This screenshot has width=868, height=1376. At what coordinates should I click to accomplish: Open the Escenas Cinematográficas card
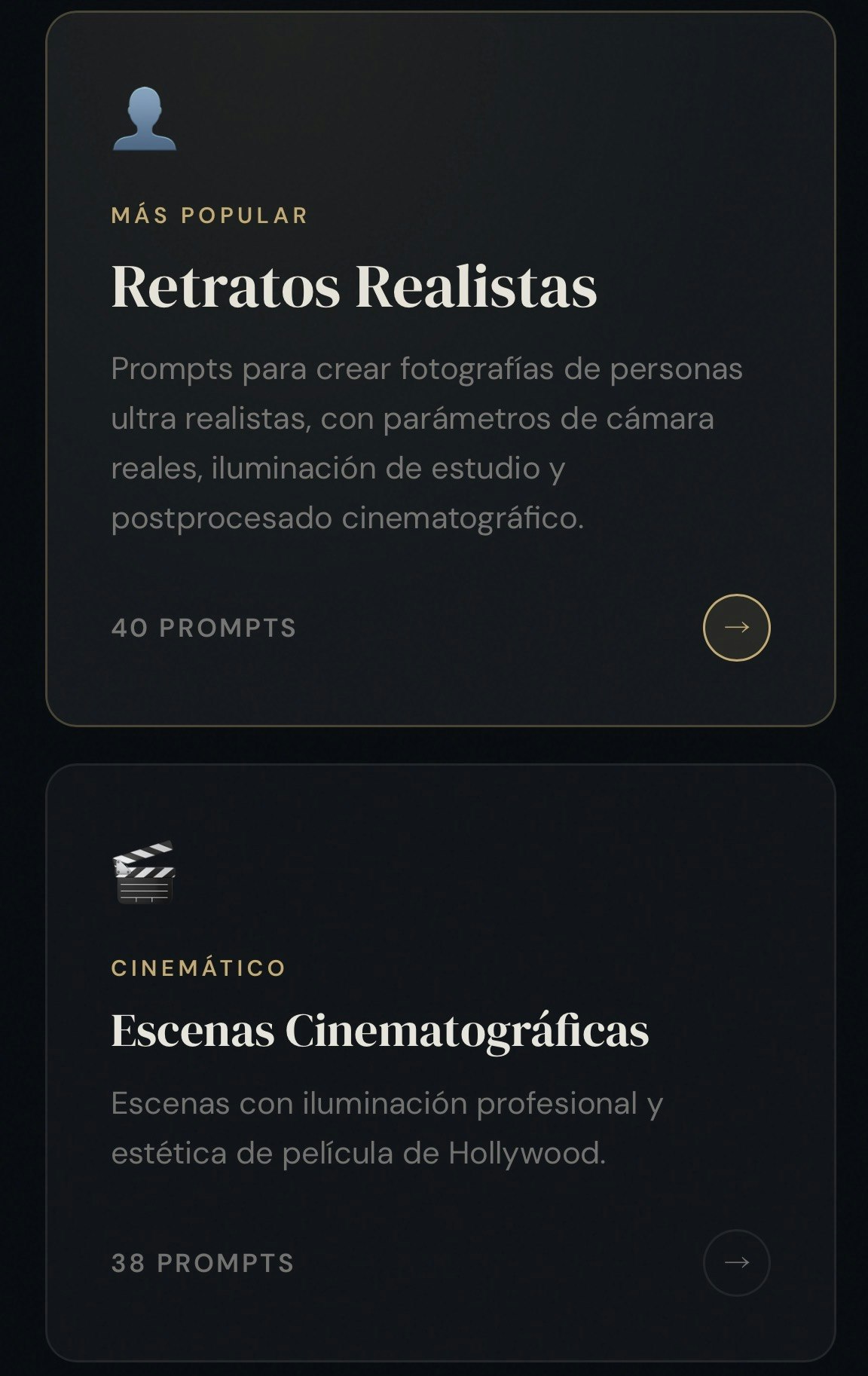[x=380, y=1031]
